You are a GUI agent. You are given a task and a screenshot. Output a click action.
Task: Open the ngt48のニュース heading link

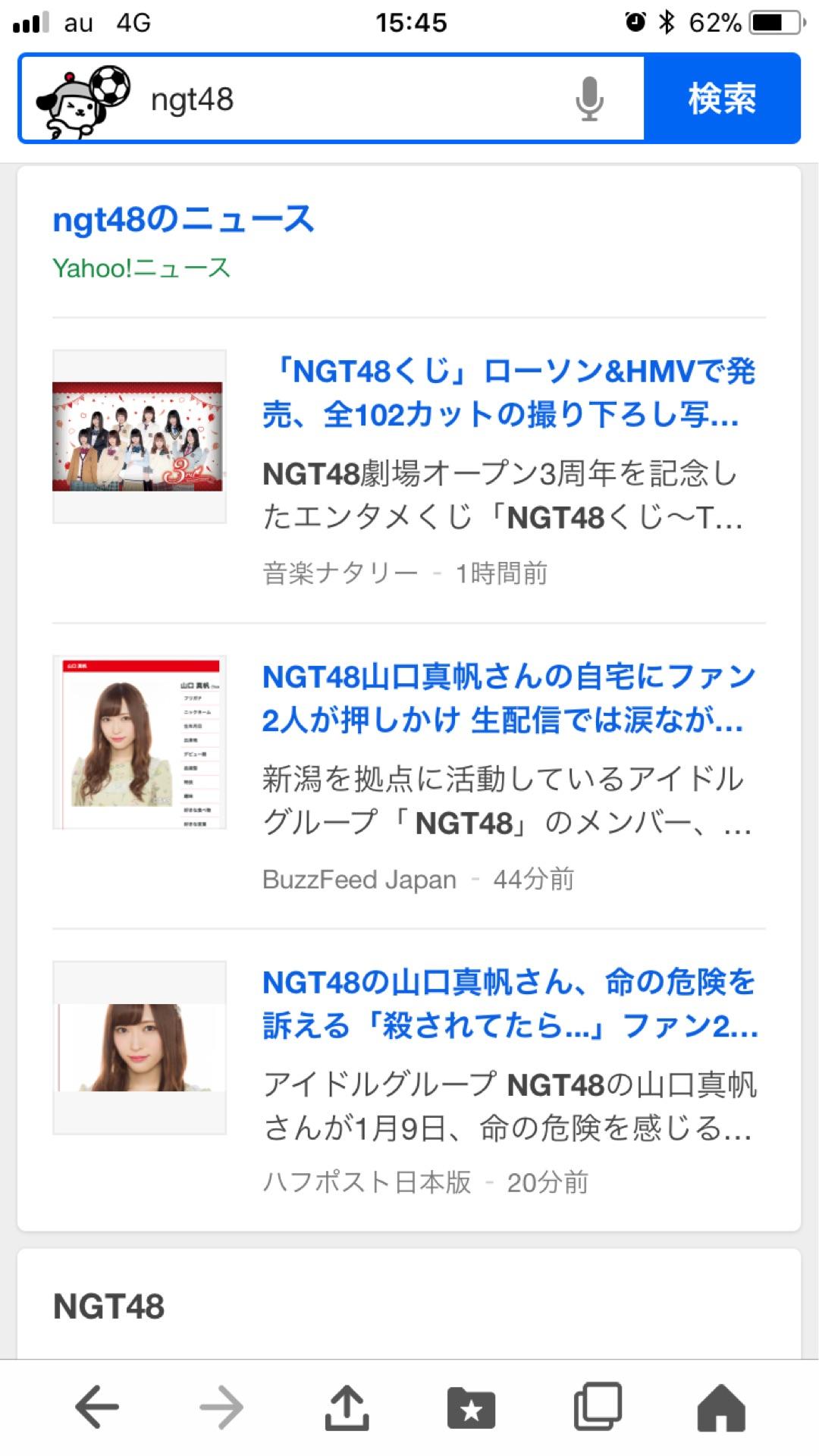coord(183,220)
